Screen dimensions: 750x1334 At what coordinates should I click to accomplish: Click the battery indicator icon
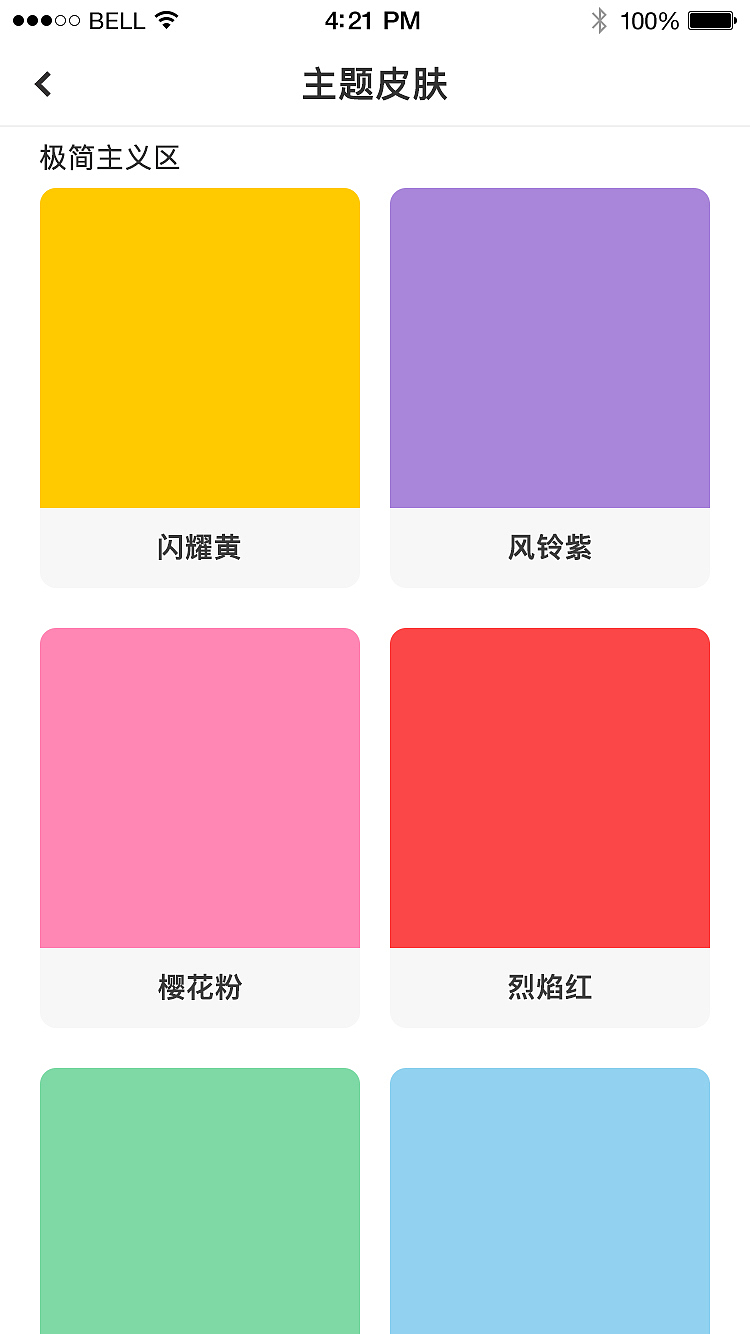point(710,19)
